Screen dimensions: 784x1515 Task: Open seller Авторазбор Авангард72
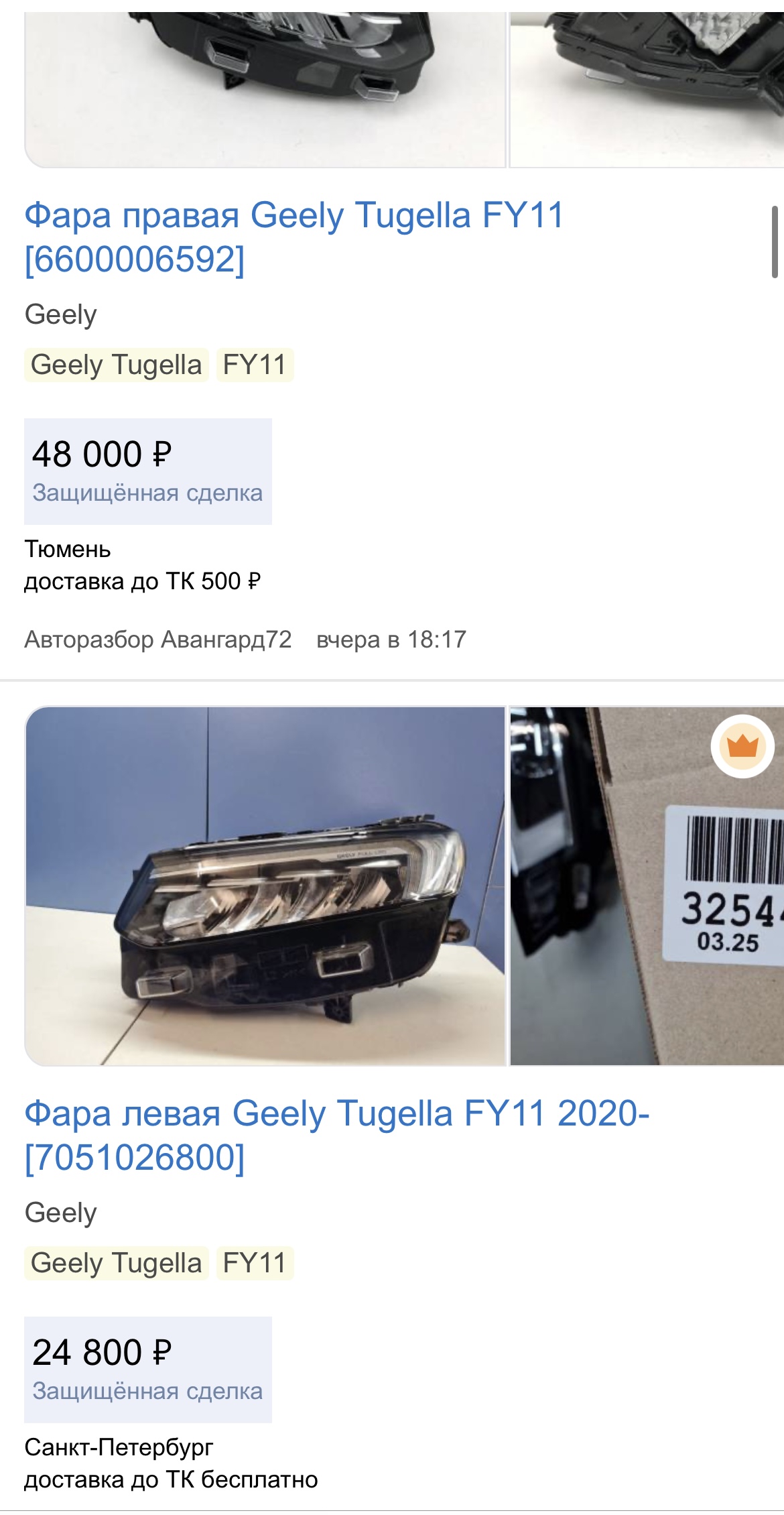point(158,640)
